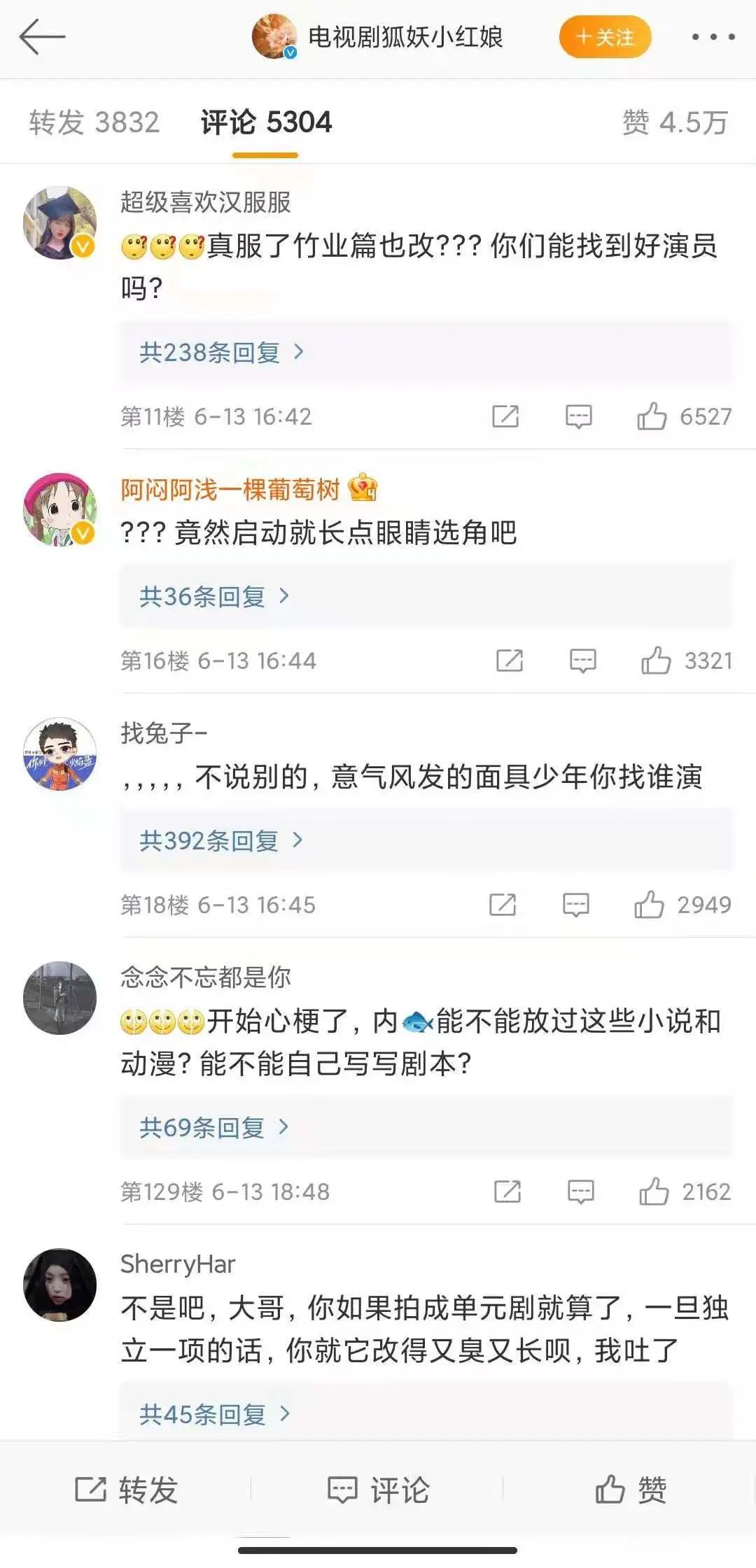Tap 评论 in the bottom bar
Image resolution: width=756 pixels, height=1568 pixels.
click(378, 1490)
